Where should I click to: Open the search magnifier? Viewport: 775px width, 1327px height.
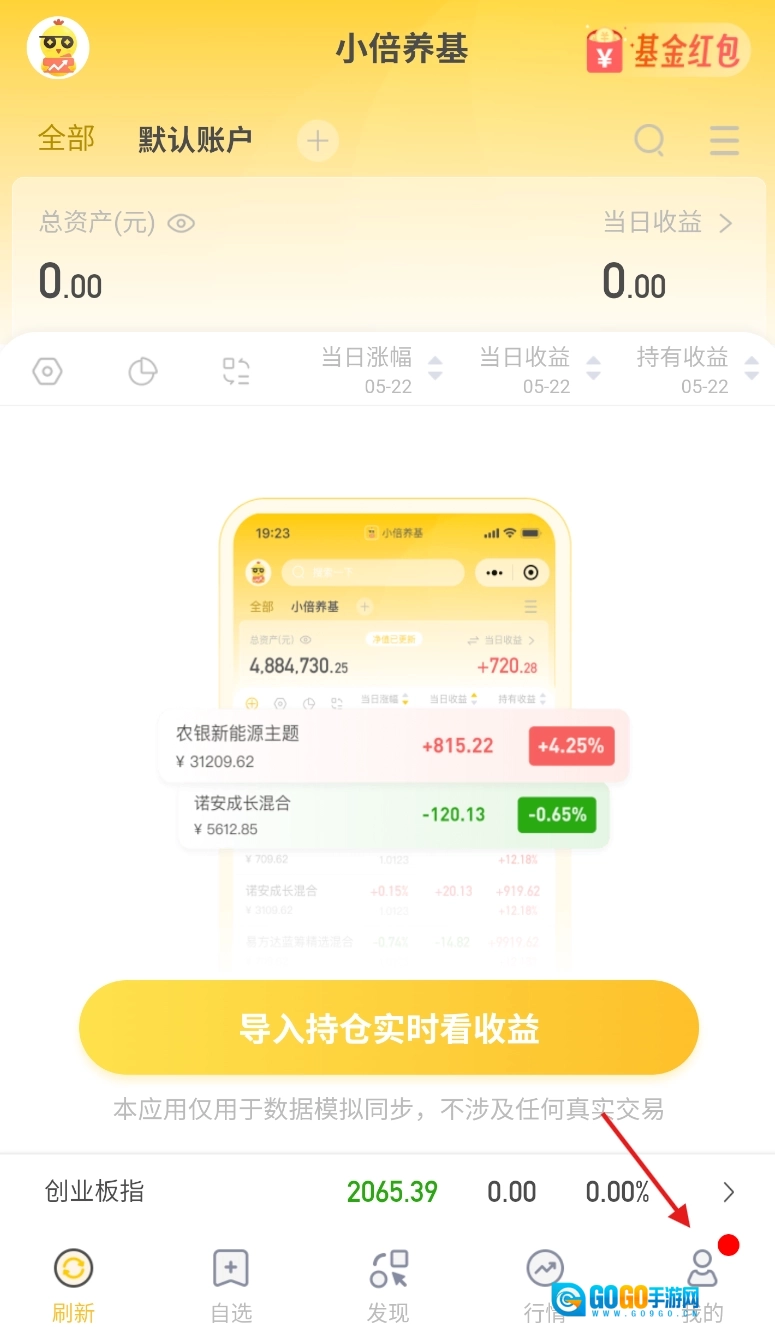(x=649, y=141)
